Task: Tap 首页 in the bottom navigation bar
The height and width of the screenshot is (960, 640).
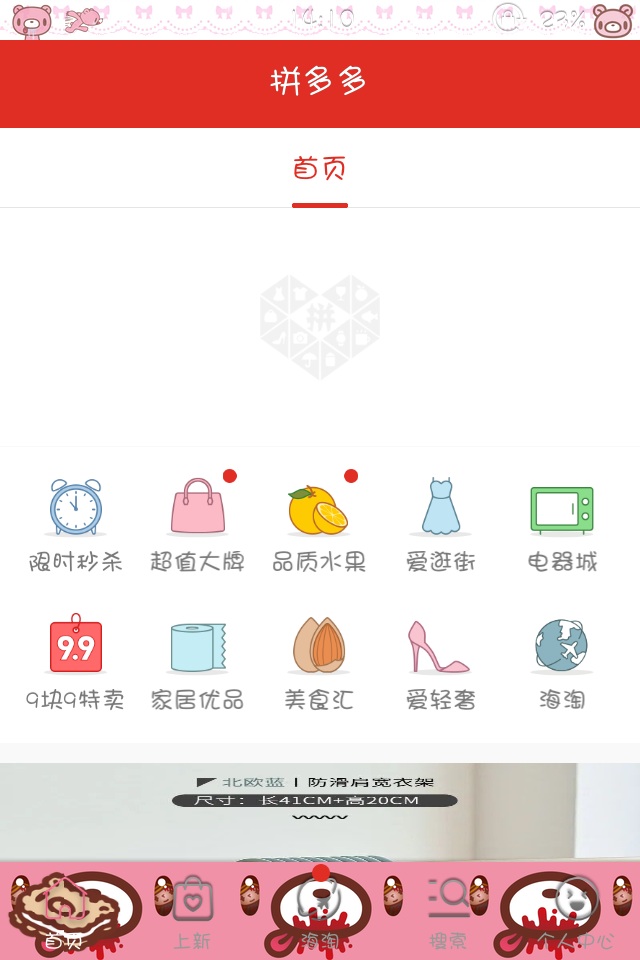Action: [64, 912]
